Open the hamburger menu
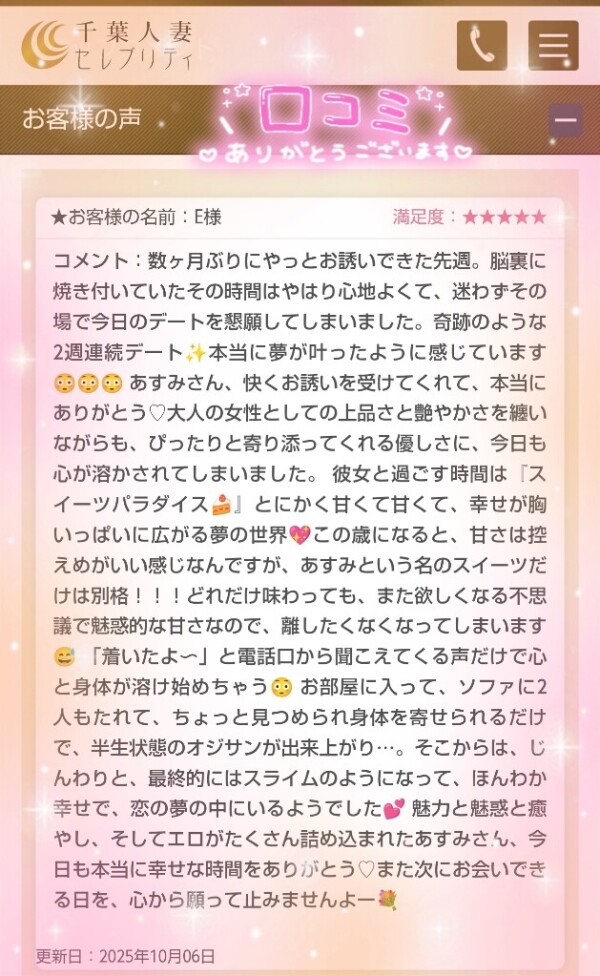 point(553,45)
